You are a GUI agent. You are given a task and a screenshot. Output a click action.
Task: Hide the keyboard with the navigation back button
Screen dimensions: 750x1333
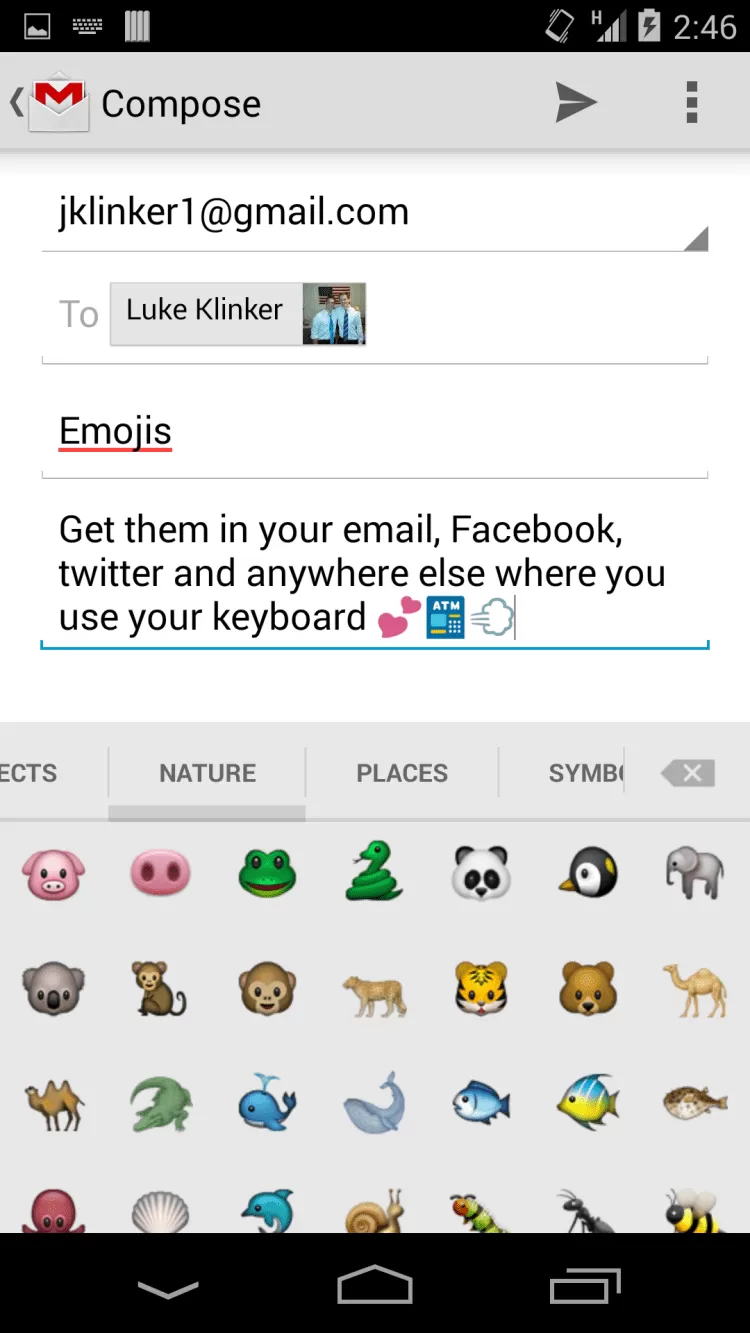pyautogui.click(x=167, y=1289)
